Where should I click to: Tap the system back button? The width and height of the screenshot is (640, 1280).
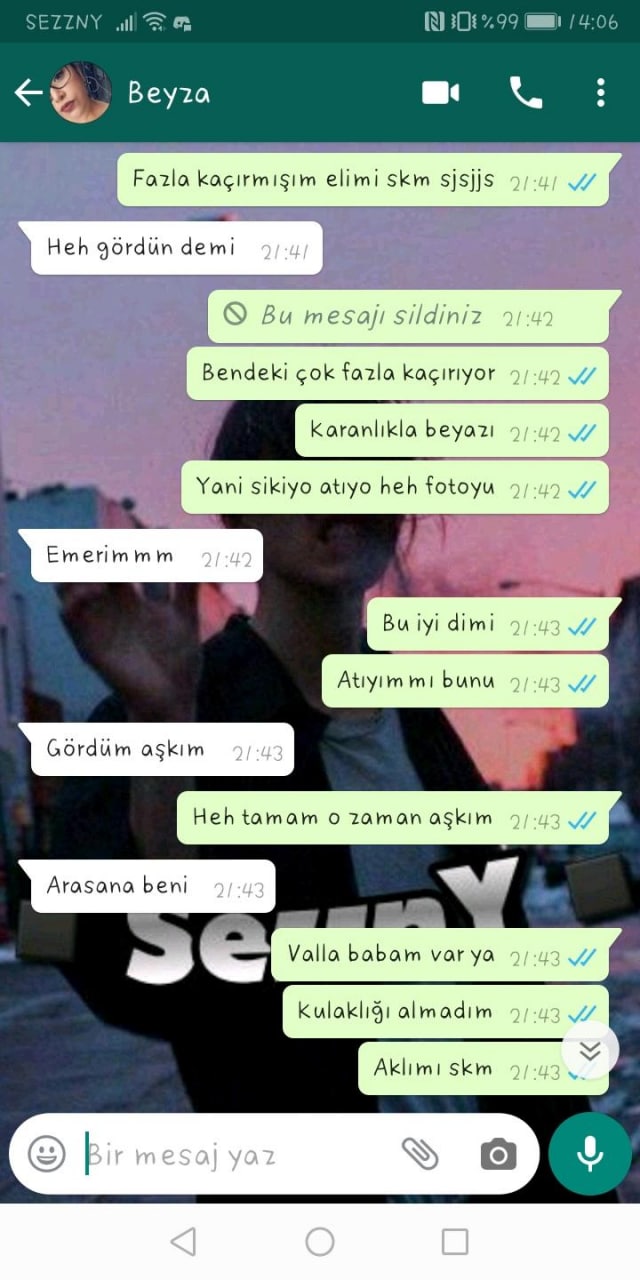coord(183,1242)
